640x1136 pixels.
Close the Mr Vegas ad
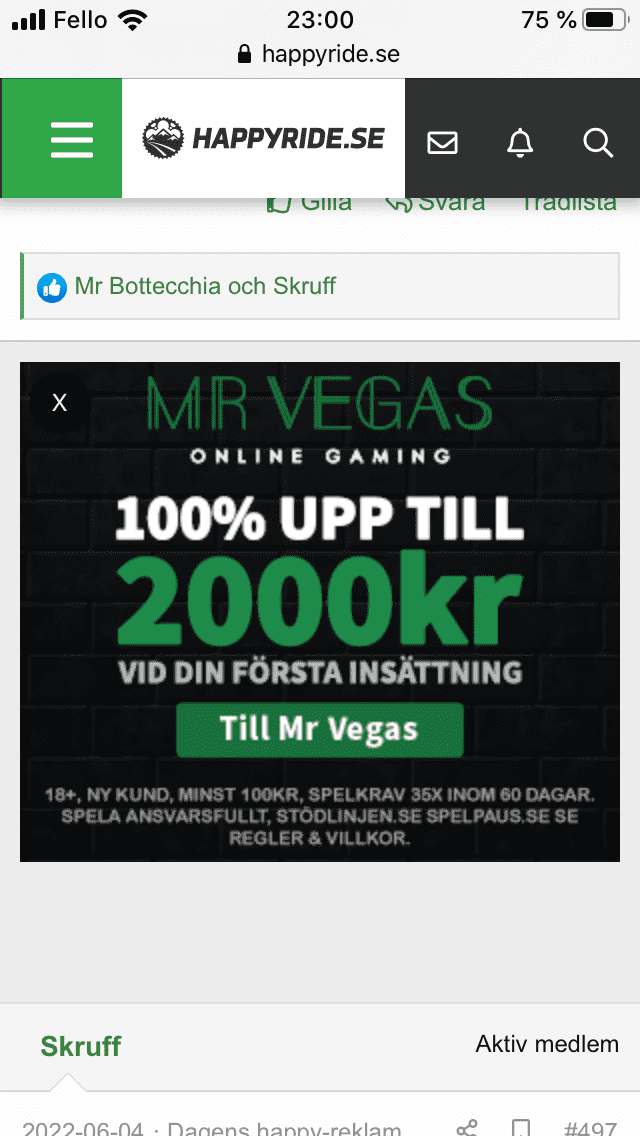click(x=60, y=402)
